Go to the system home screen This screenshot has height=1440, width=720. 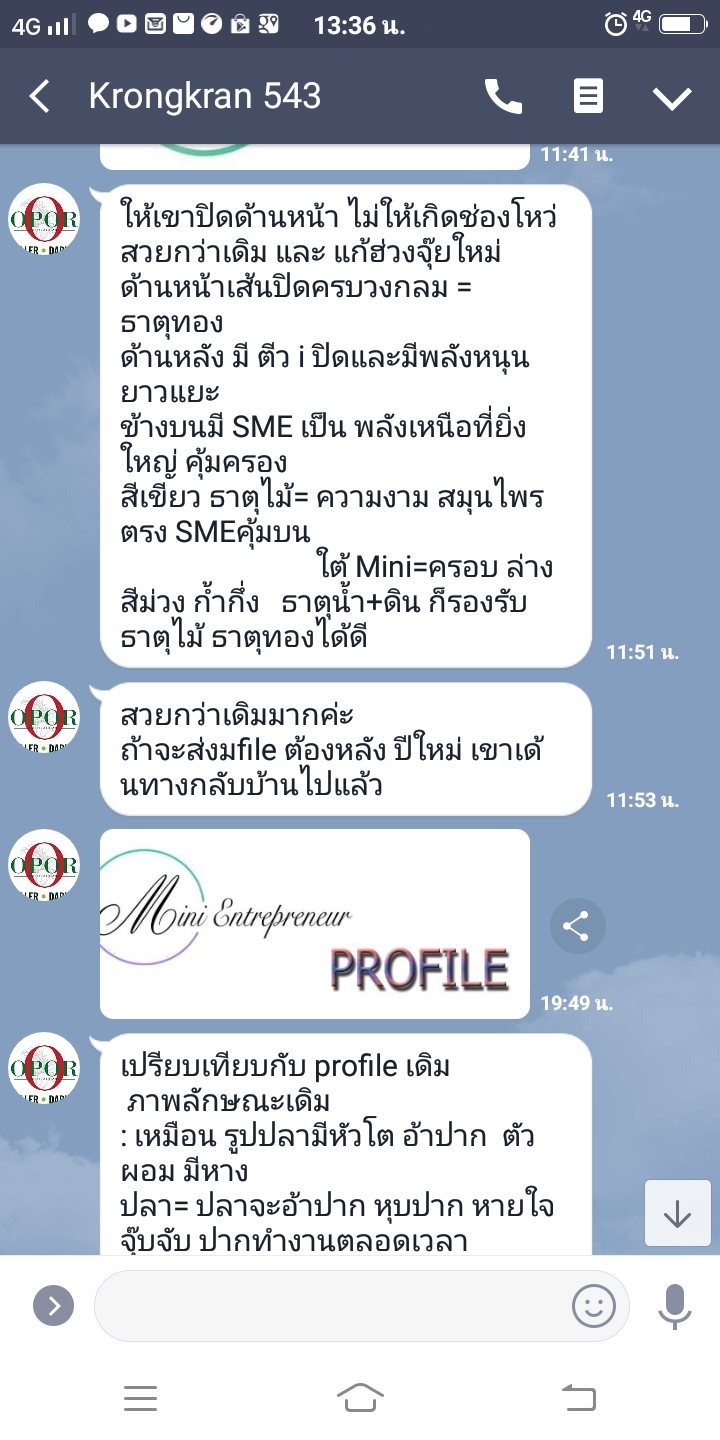click(x=360, y=1397)
